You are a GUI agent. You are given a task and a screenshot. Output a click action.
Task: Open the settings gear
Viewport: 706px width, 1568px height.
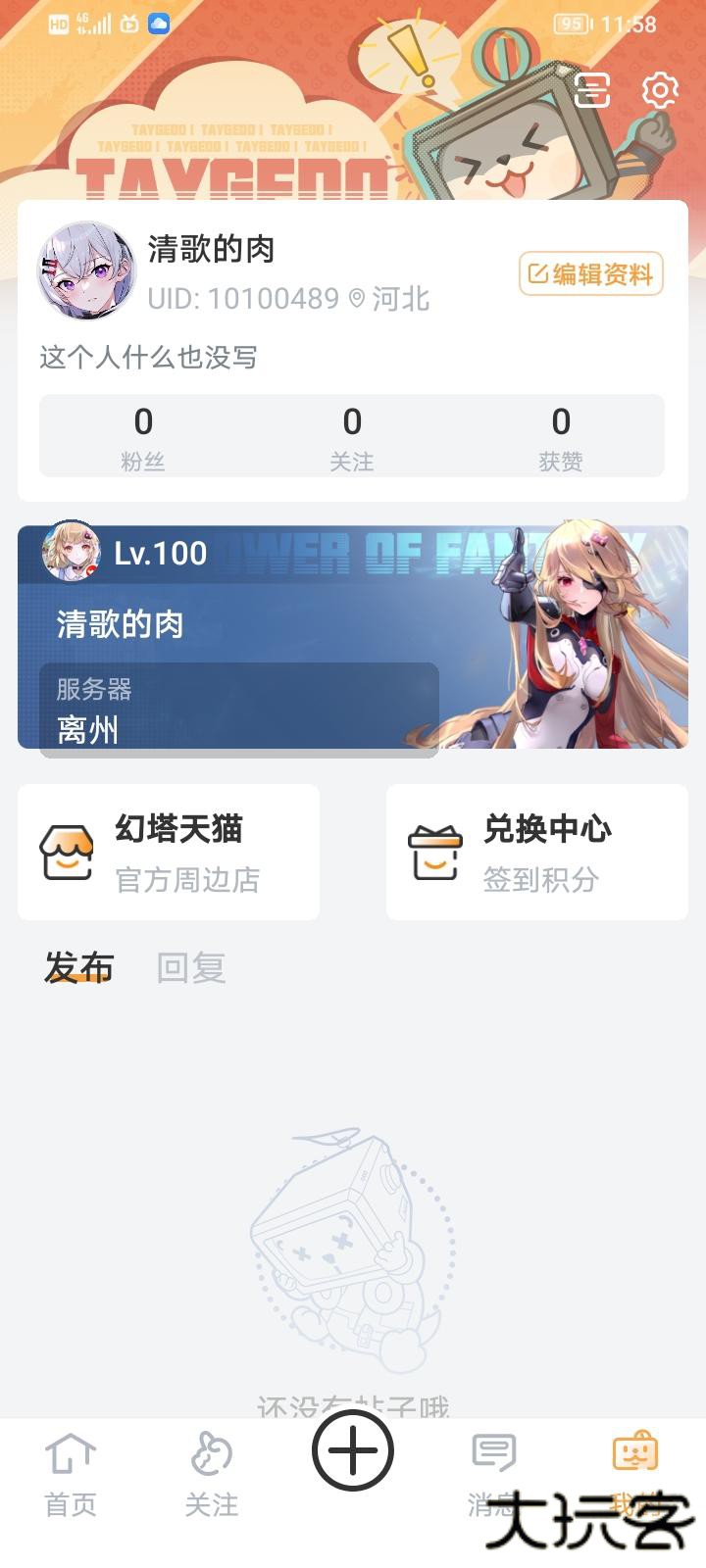[x=659, y=90]
